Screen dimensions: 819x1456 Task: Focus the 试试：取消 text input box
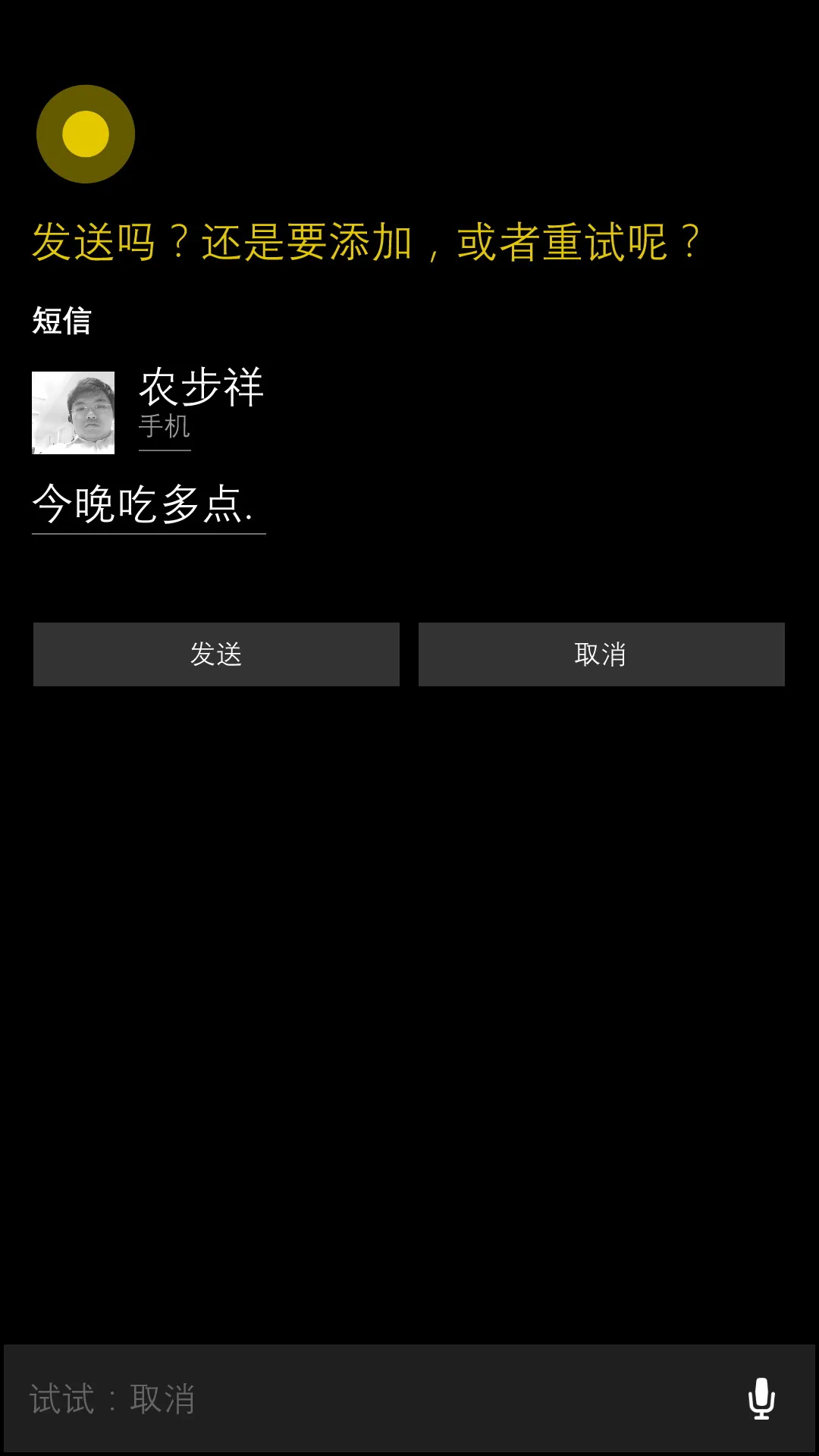pyautogui.click(x=364, y=1398)
